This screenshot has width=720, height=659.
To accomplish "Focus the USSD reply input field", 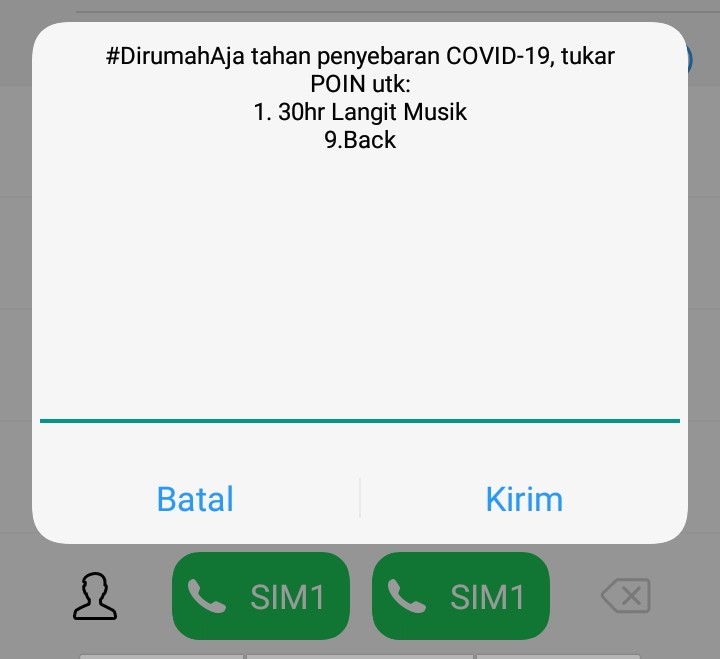I will coord(360,400).
